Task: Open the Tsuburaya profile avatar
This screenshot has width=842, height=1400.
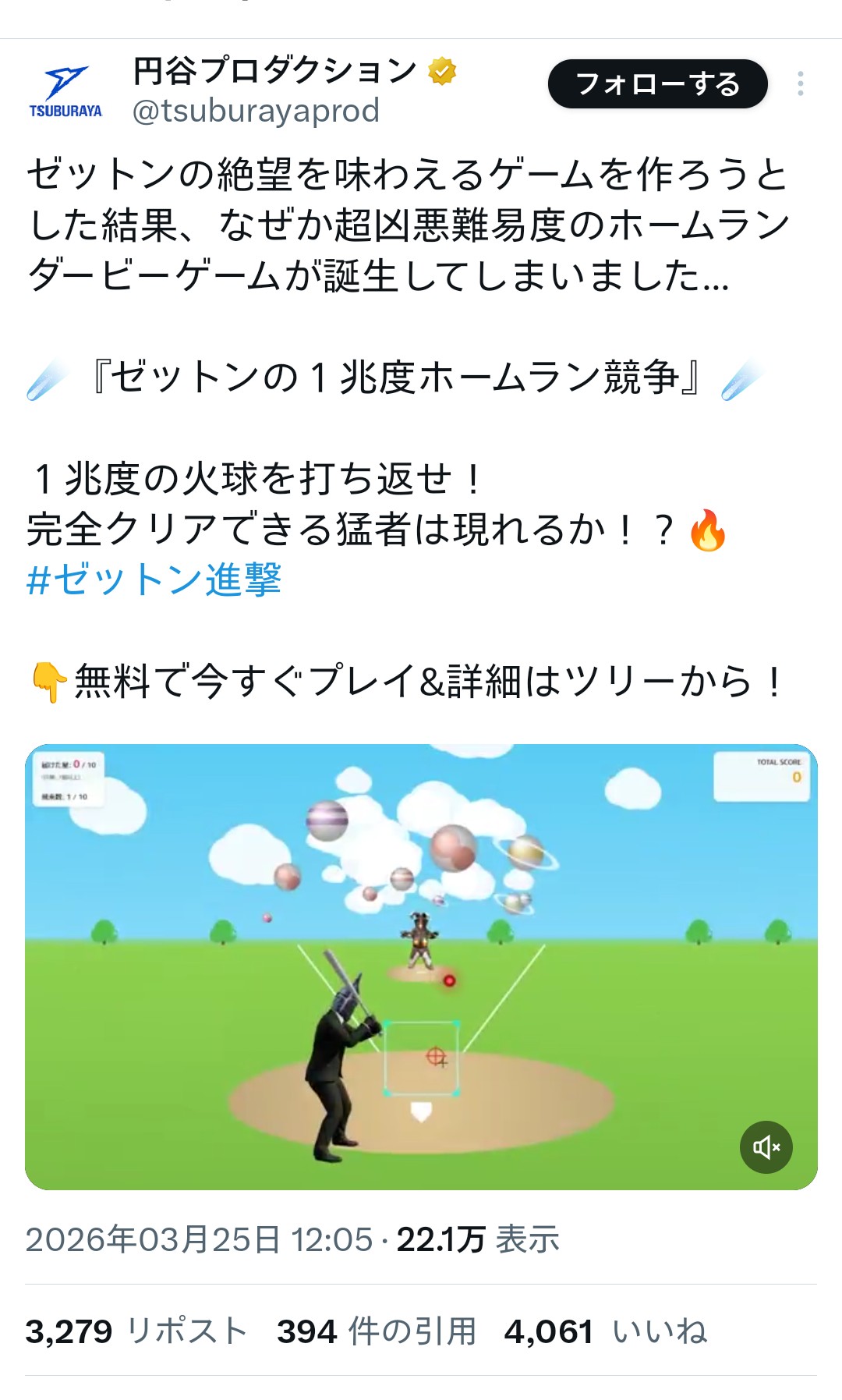Action: coord(65,92)
